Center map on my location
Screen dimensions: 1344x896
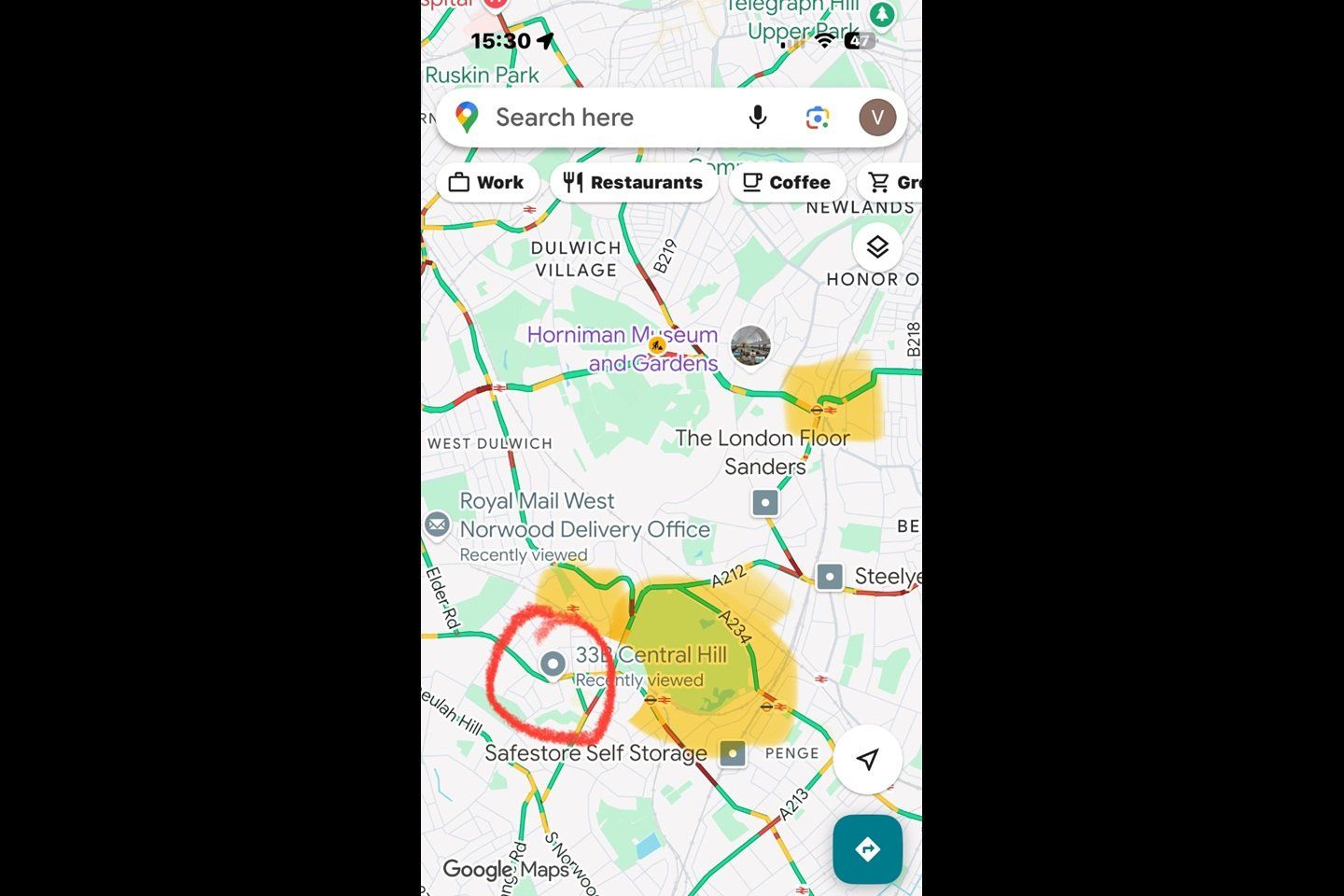[x=867, y=760]
